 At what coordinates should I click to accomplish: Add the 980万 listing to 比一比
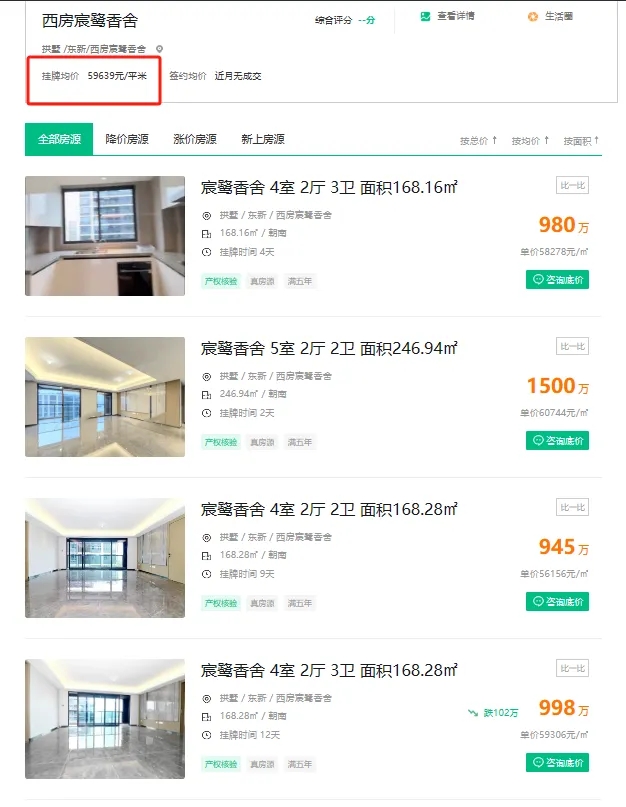(572, 186)
